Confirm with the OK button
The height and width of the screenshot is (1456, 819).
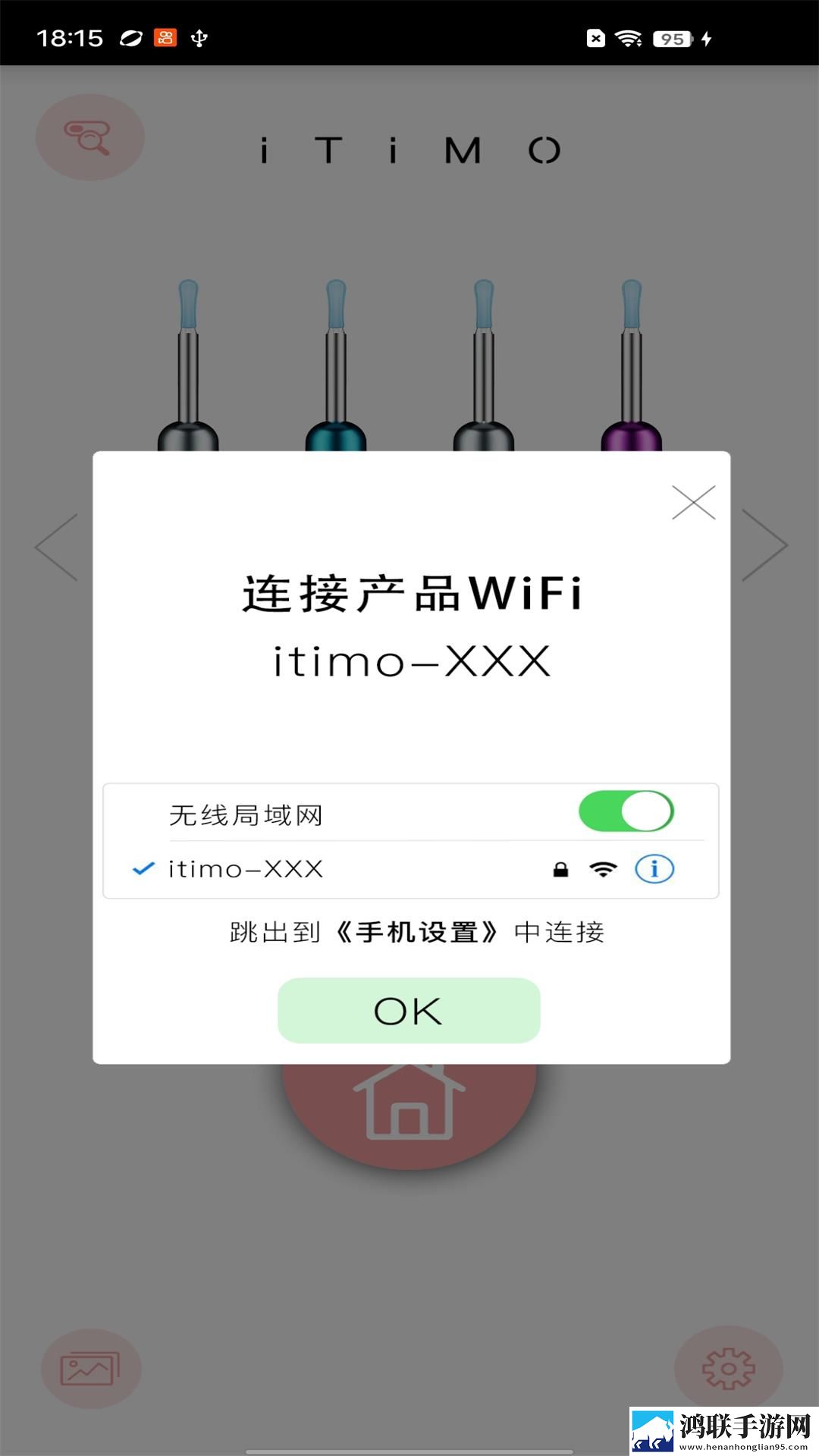(x=409, y=1010)
